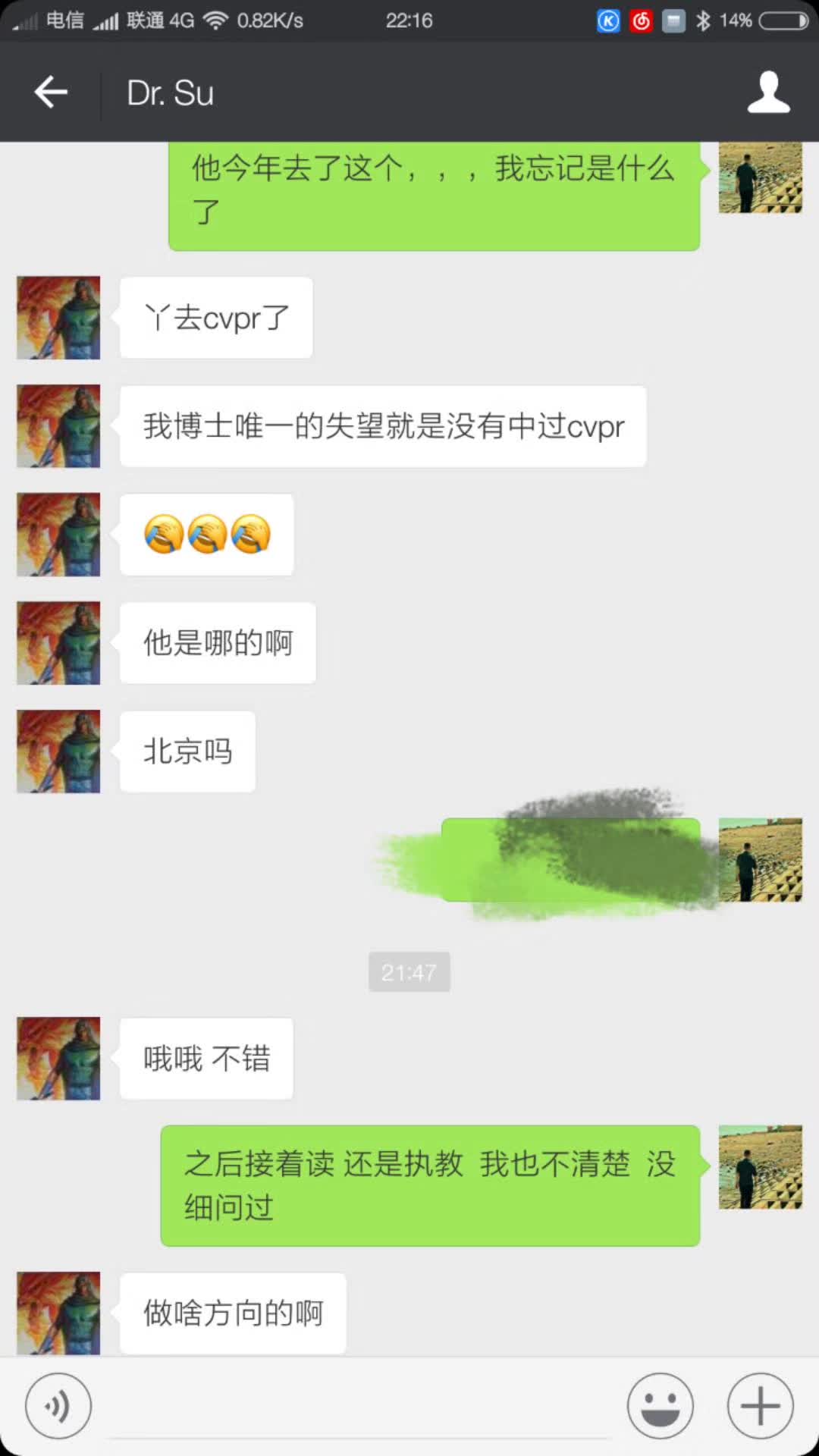
Task: Go back from the Dr. Su chat
Action: (51, 93)
